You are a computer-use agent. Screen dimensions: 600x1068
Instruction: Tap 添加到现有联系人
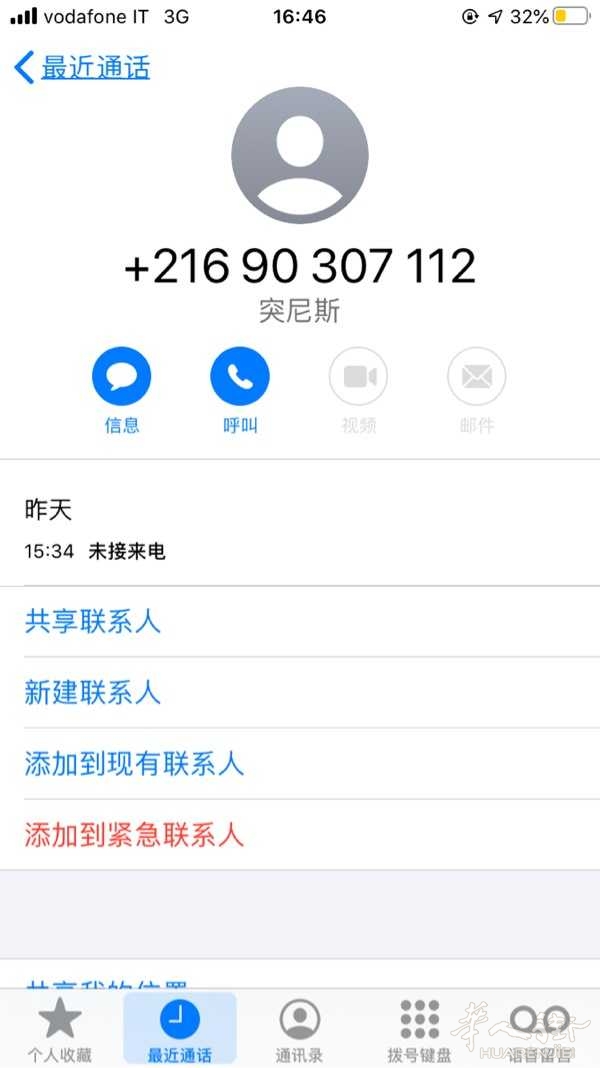(x=134, y=764)
